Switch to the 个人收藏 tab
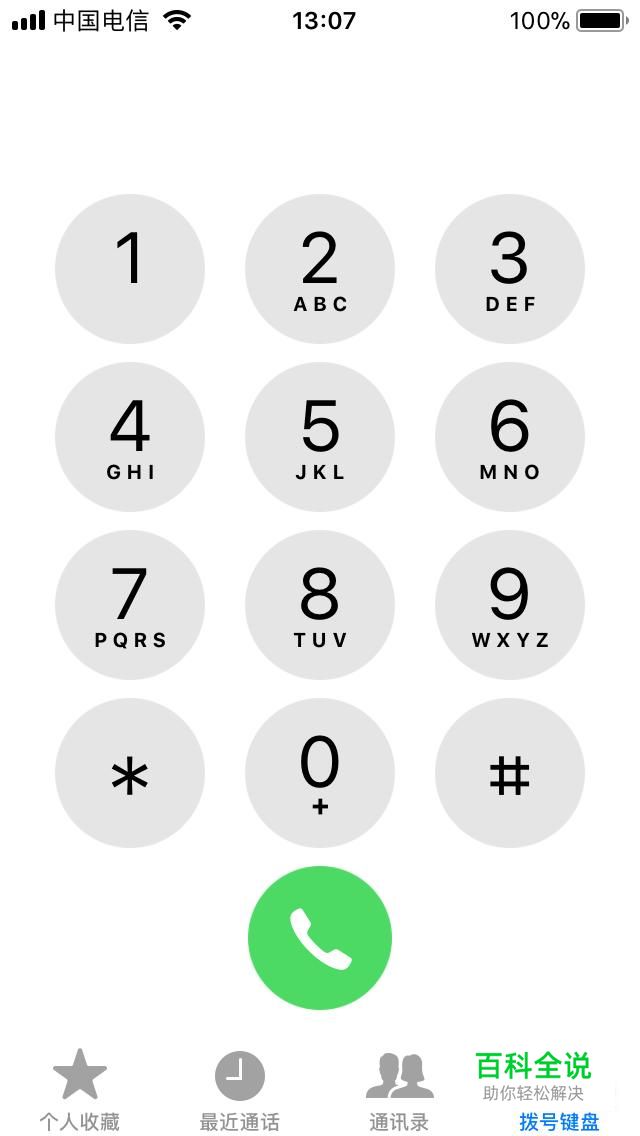 click(x=80, y=1090)
